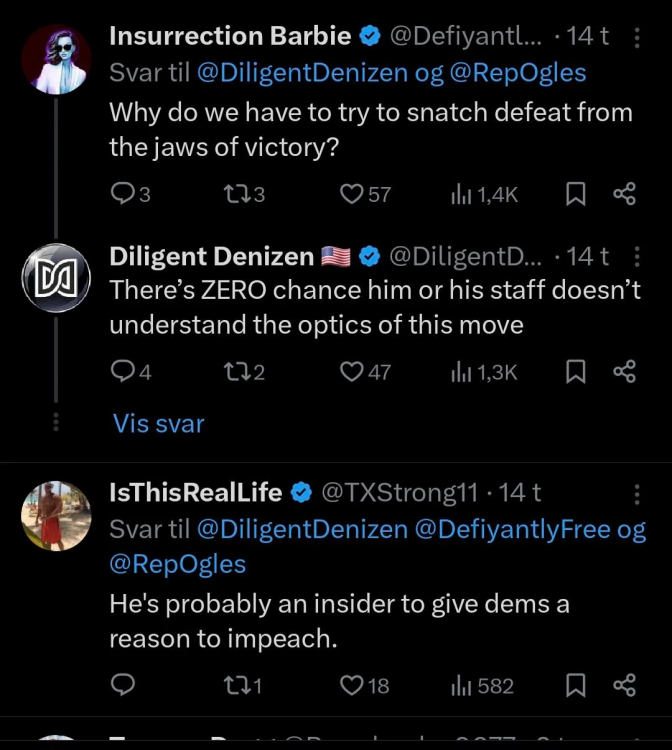Image resolution: width=672 pixels, height=750 pixels.
Task: Open overflow menu on Insurrection Barbie's tweet
Action: pyautogui.click(x=638, y=37)
